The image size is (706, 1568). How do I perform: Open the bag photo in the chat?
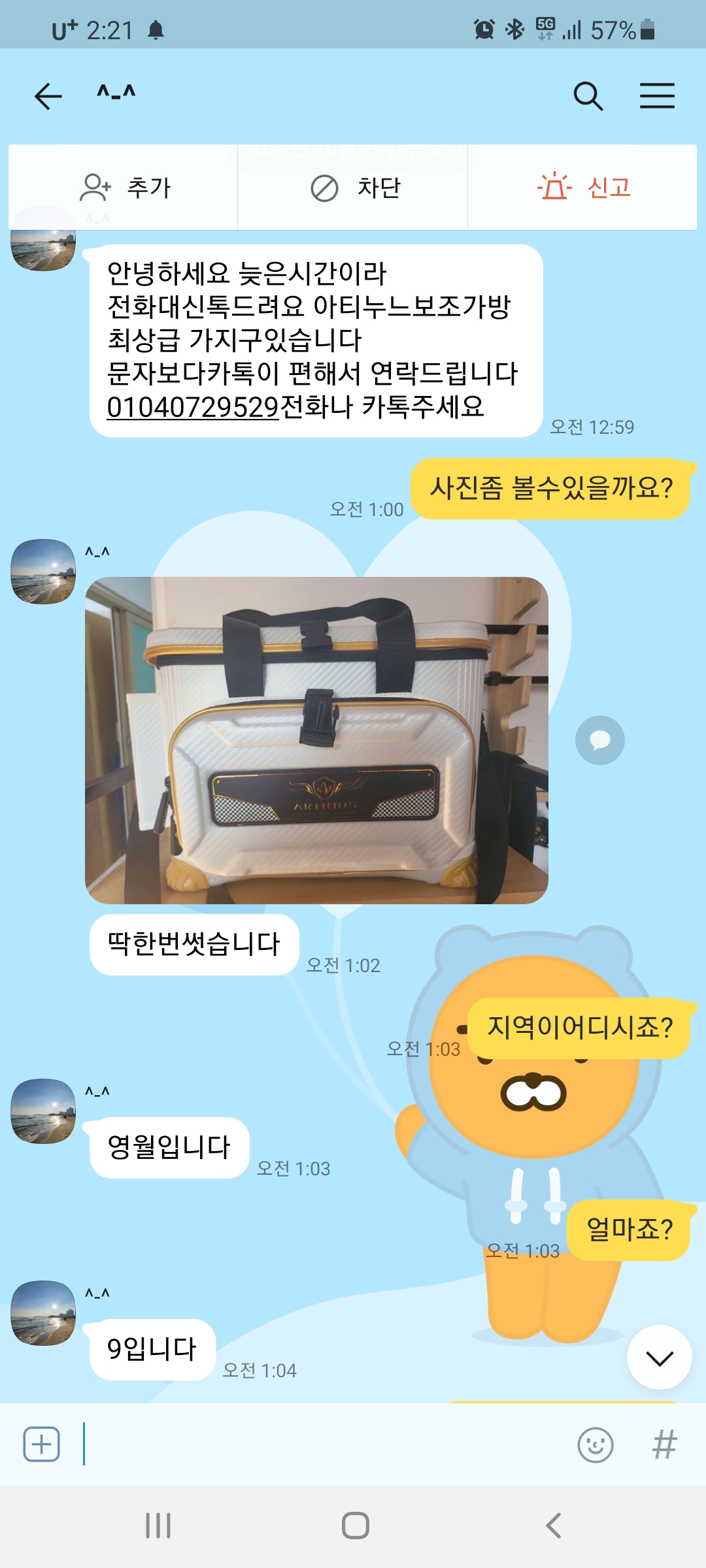316,740
